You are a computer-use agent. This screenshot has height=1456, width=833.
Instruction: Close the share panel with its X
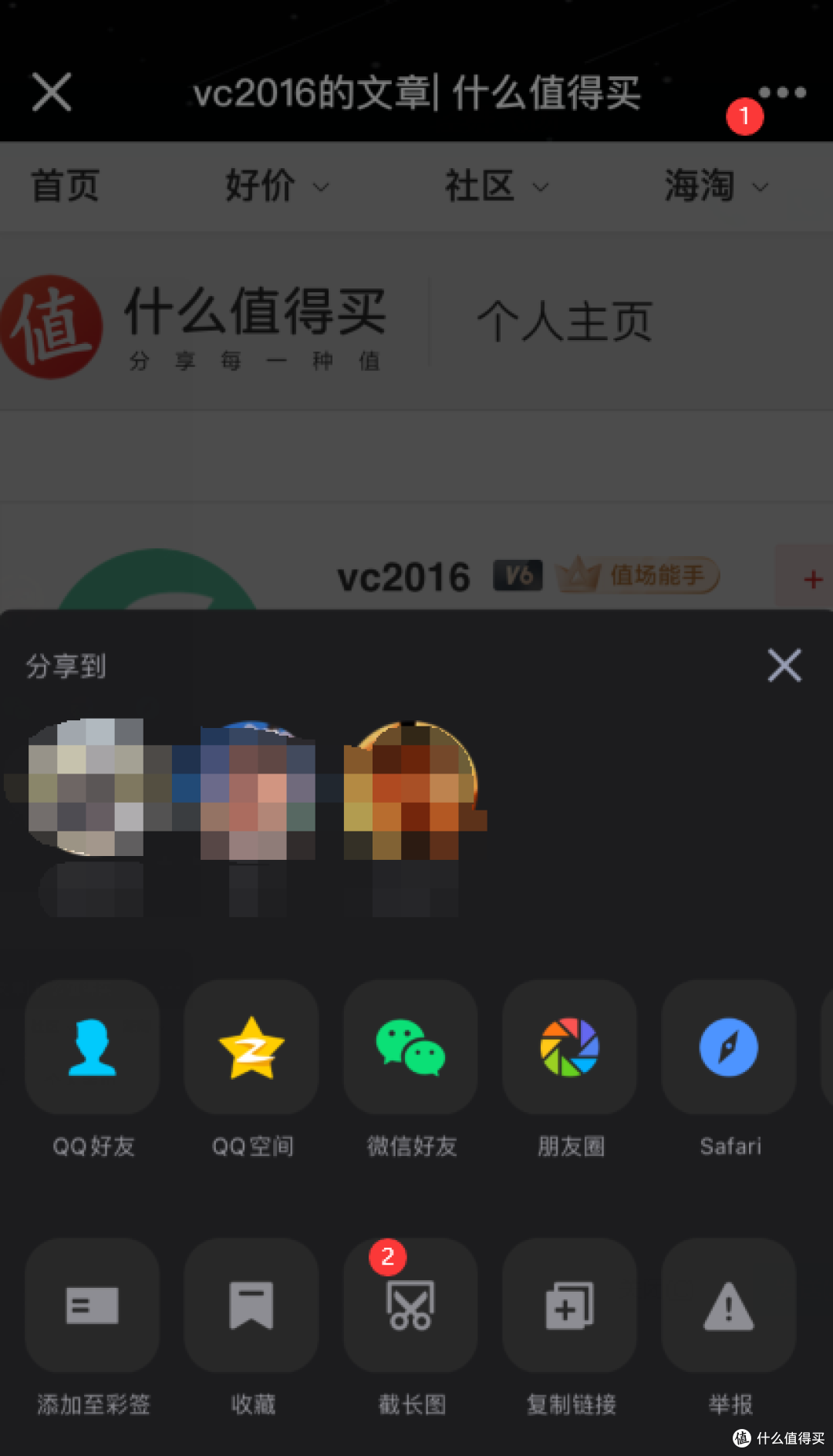[x=784, y=665]
